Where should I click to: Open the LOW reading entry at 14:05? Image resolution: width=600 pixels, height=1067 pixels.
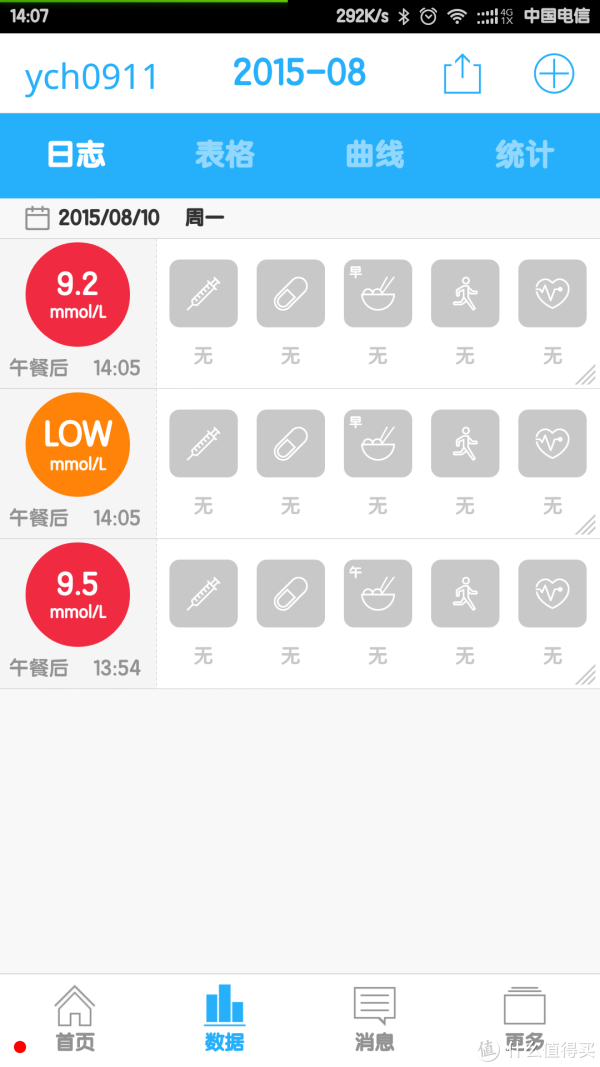(x=78, y=444)
